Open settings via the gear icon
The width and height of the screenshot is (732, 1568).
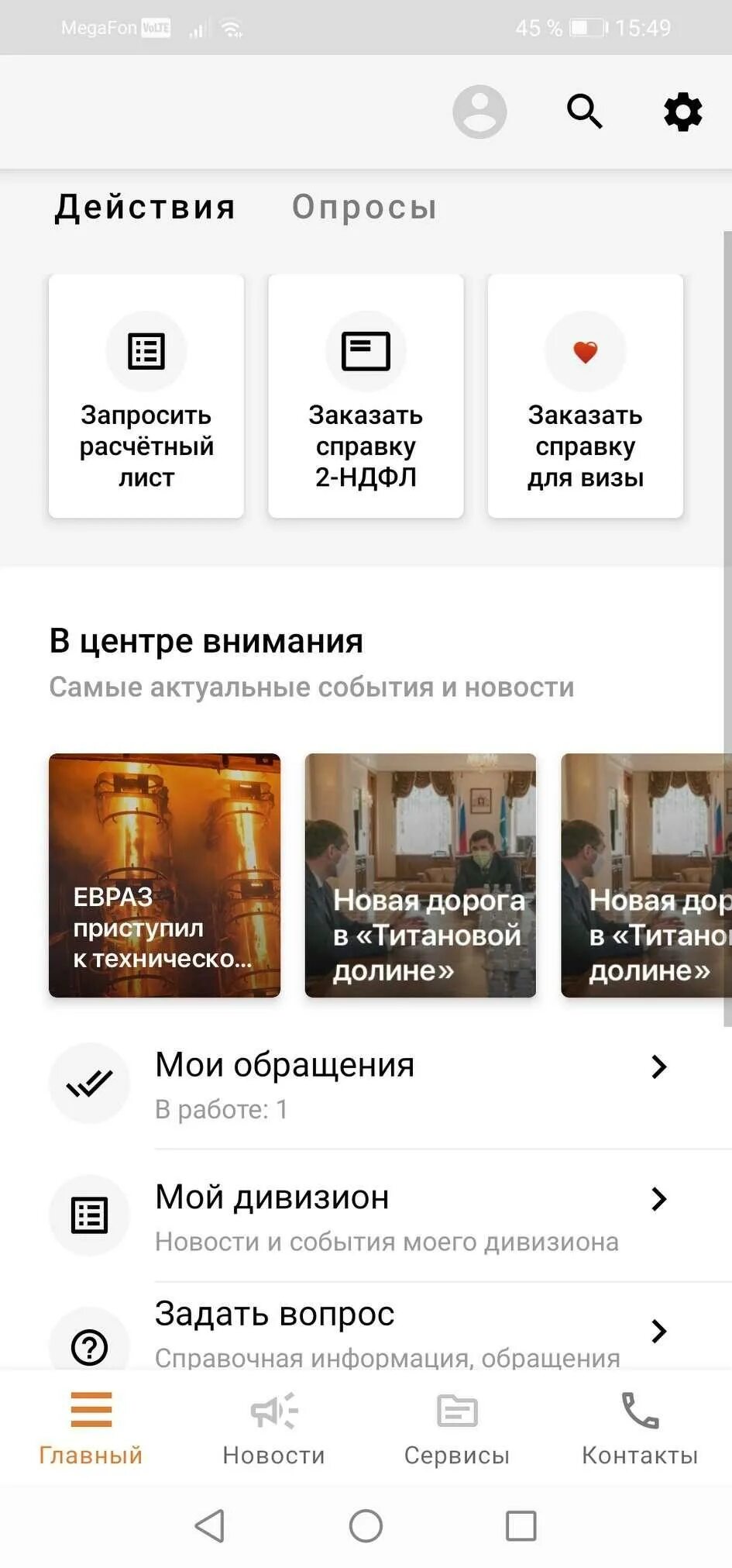(682, 112)
